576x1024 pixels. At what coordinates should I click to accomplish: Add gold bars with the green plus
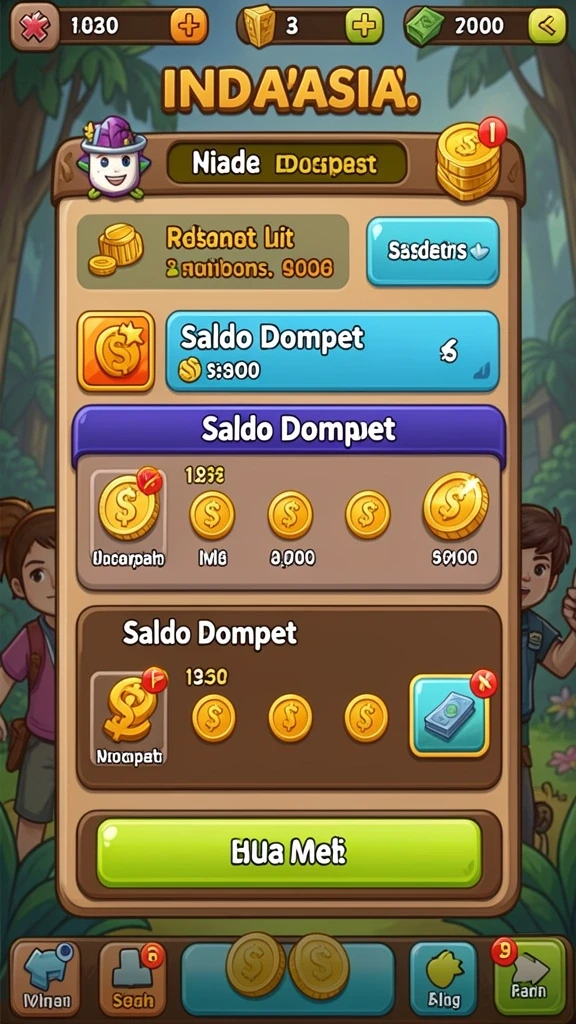click(x=364, y=25)
